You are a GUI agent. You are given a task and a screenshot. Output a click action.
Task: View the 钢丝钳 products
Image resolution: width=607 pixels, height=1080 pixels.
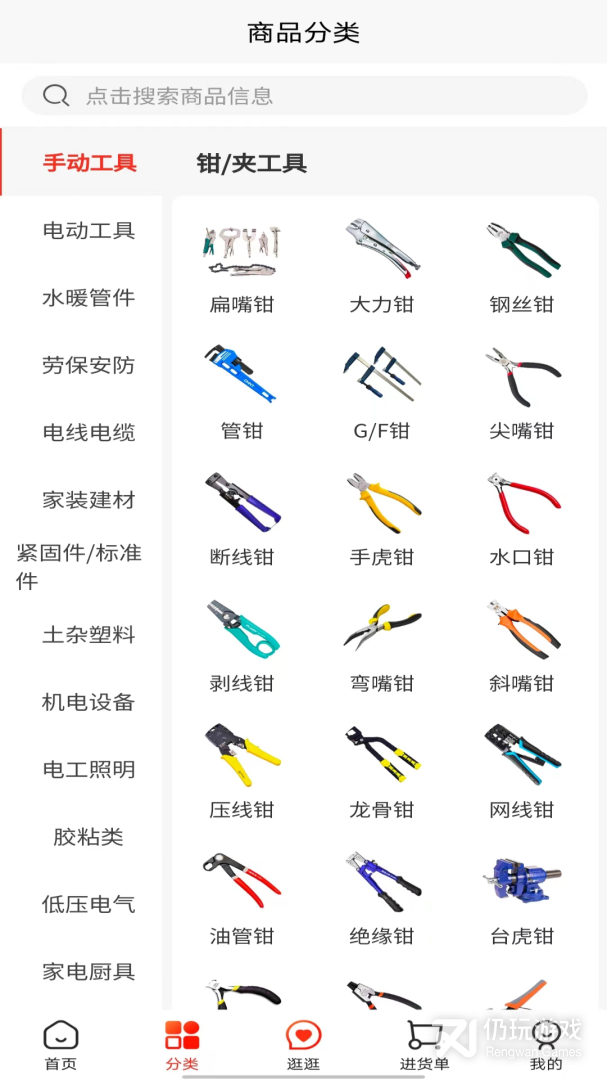click(522, 266)
